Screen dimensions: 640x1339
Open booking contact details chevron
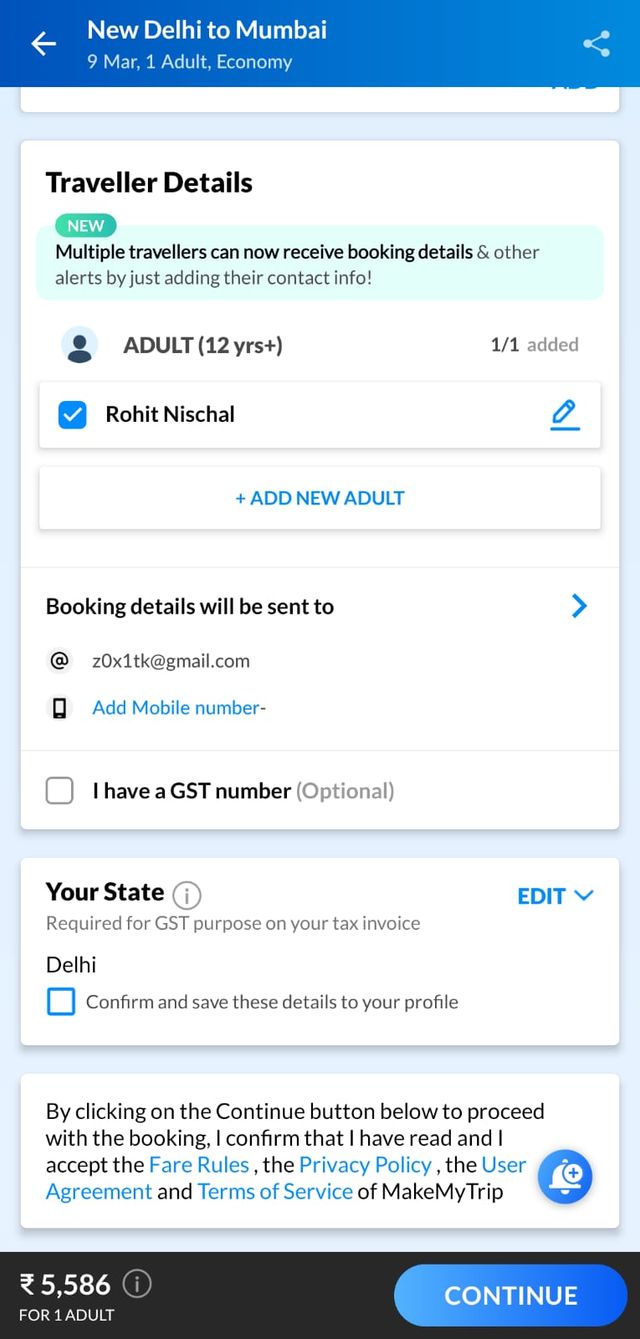click(x=579, y=606)
